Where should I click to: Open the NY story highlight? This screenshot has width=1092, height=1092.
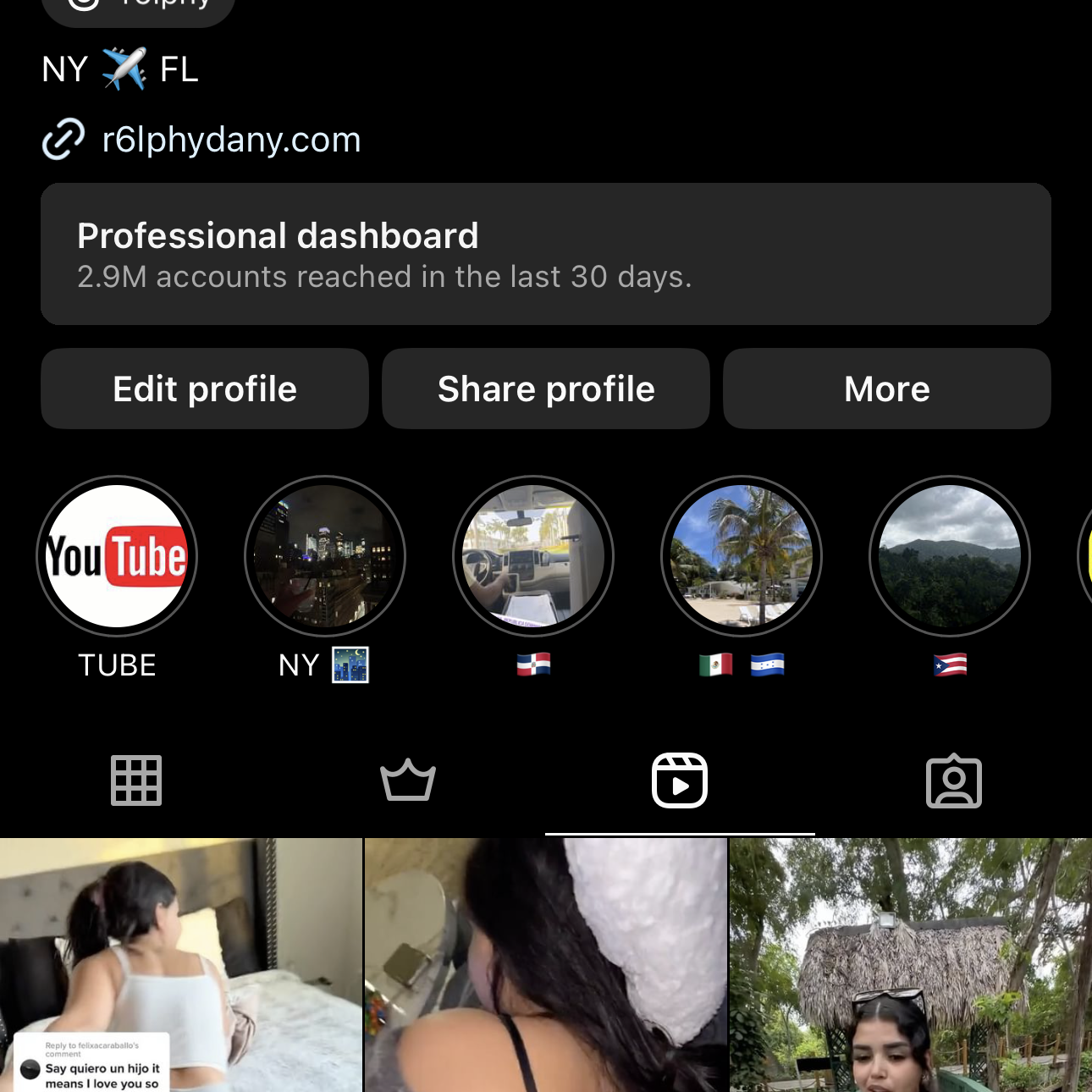click(x=325, y=556)
